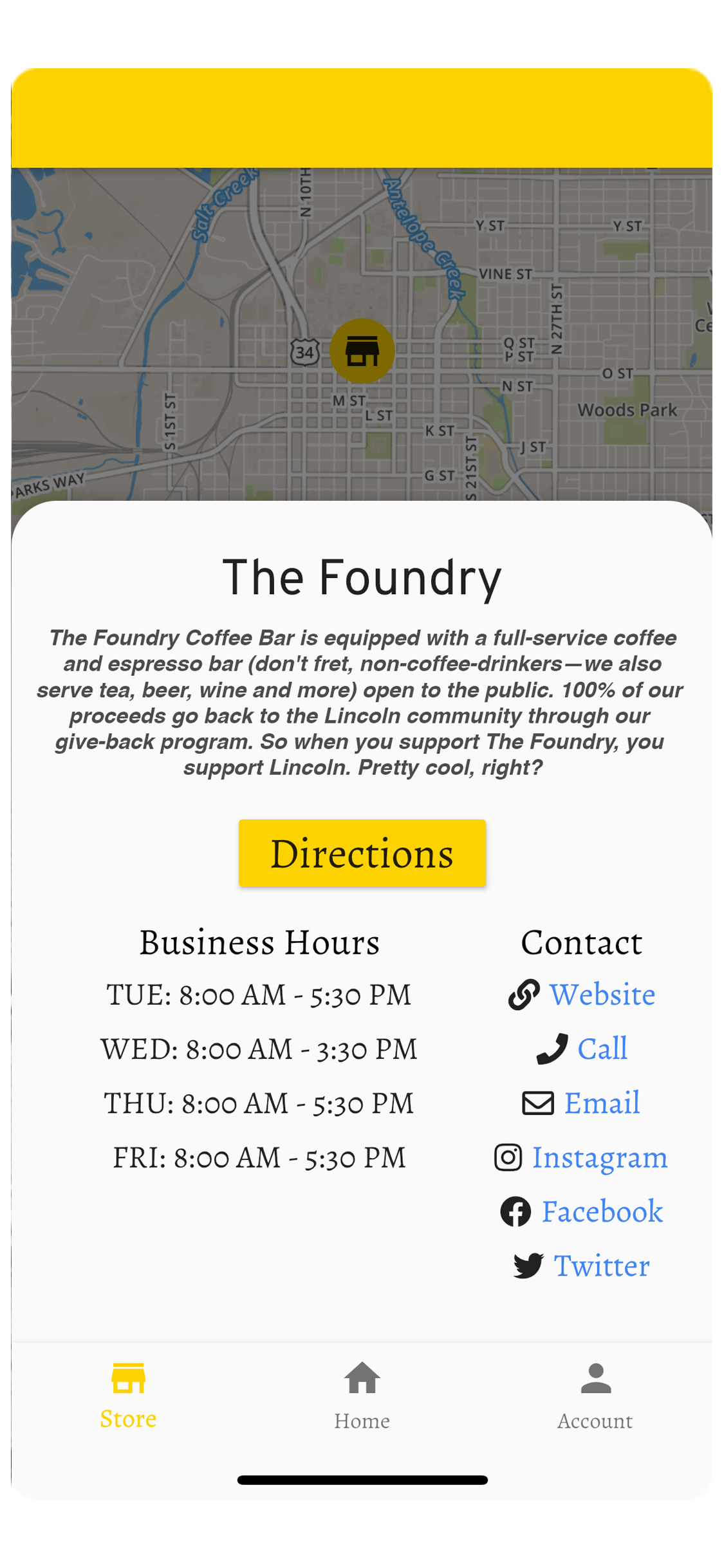Select the Store tab
The width and height of the screenshot is (724, 1568).
128,1395
